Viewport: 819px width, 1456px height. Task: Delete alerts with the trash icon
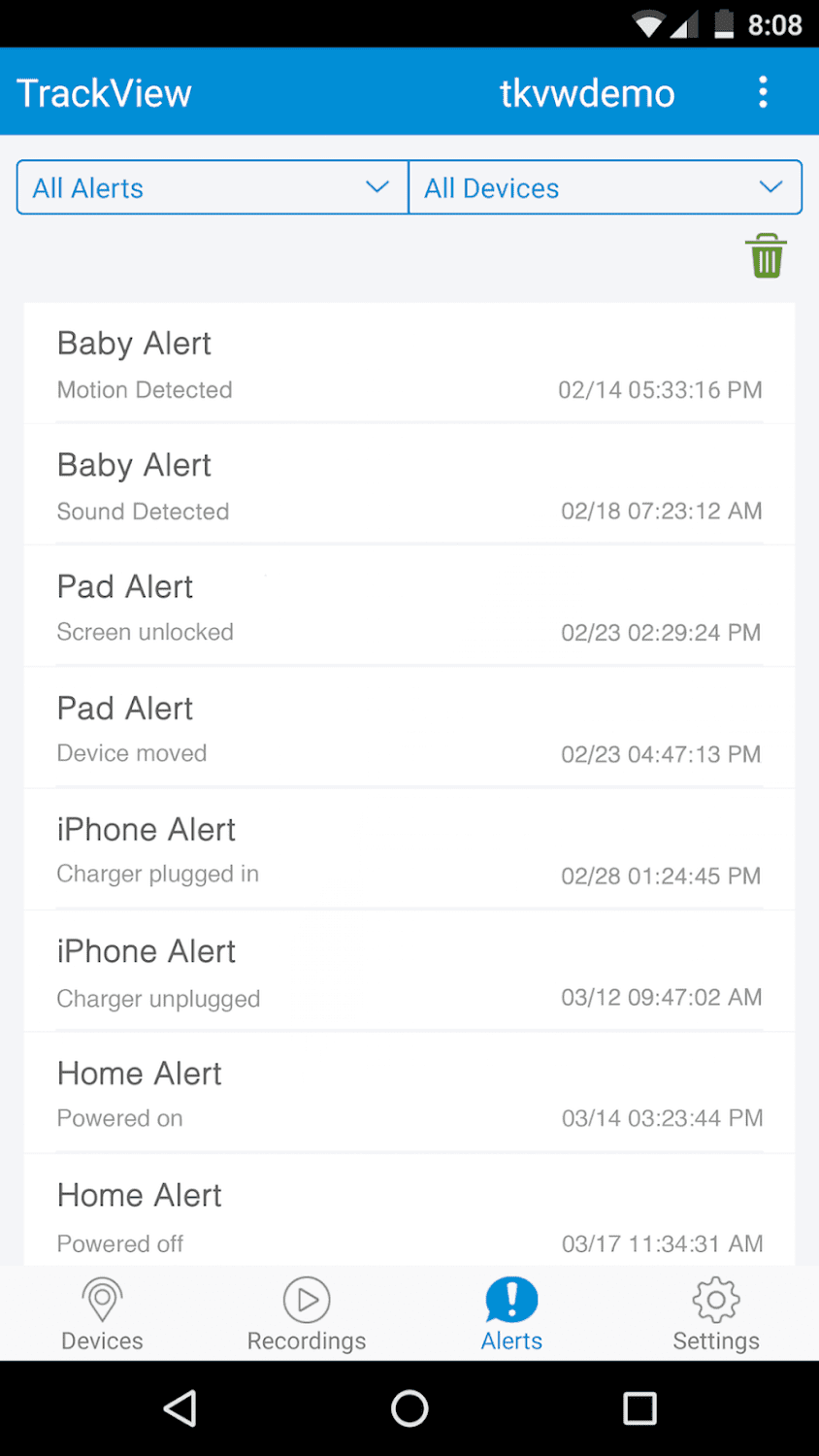click(x=766, y=256)
